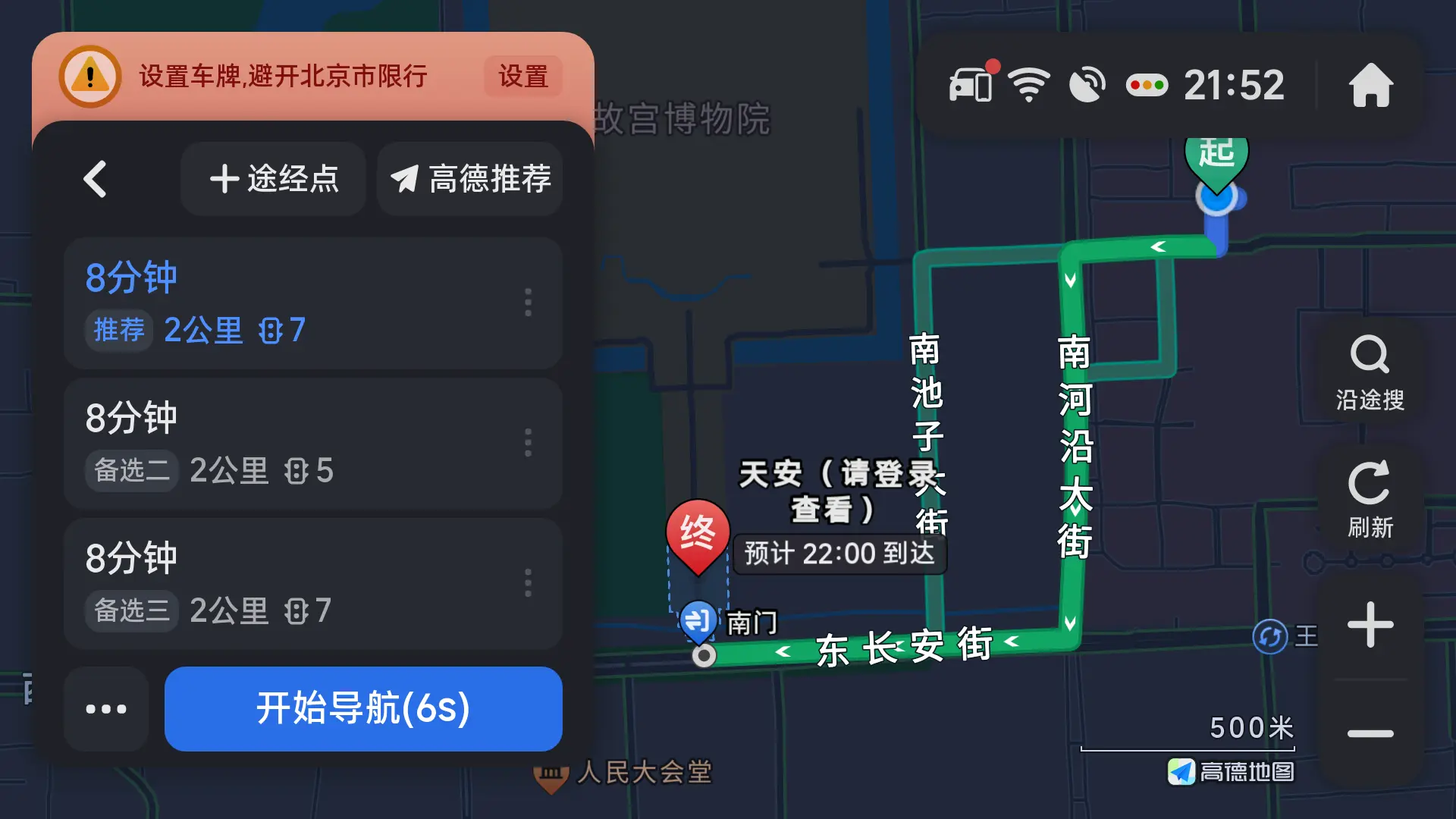This screenshot has width=1456, height=819.
Task: Open the three-dot more menu beside 开始导航
Action: pos(106,709)
